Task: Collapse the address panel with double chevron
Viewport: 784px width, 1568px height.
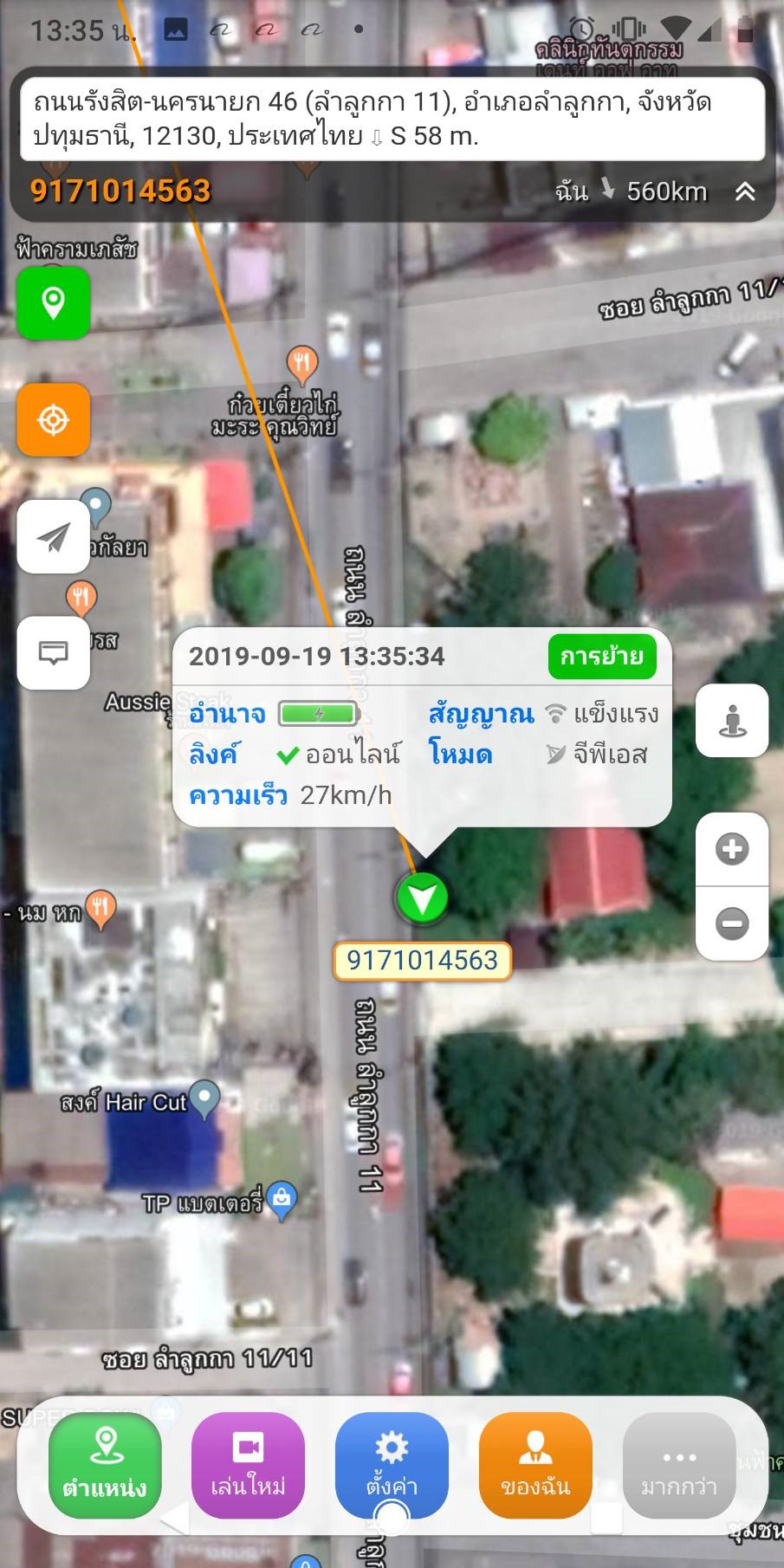Action: (743, 191)
